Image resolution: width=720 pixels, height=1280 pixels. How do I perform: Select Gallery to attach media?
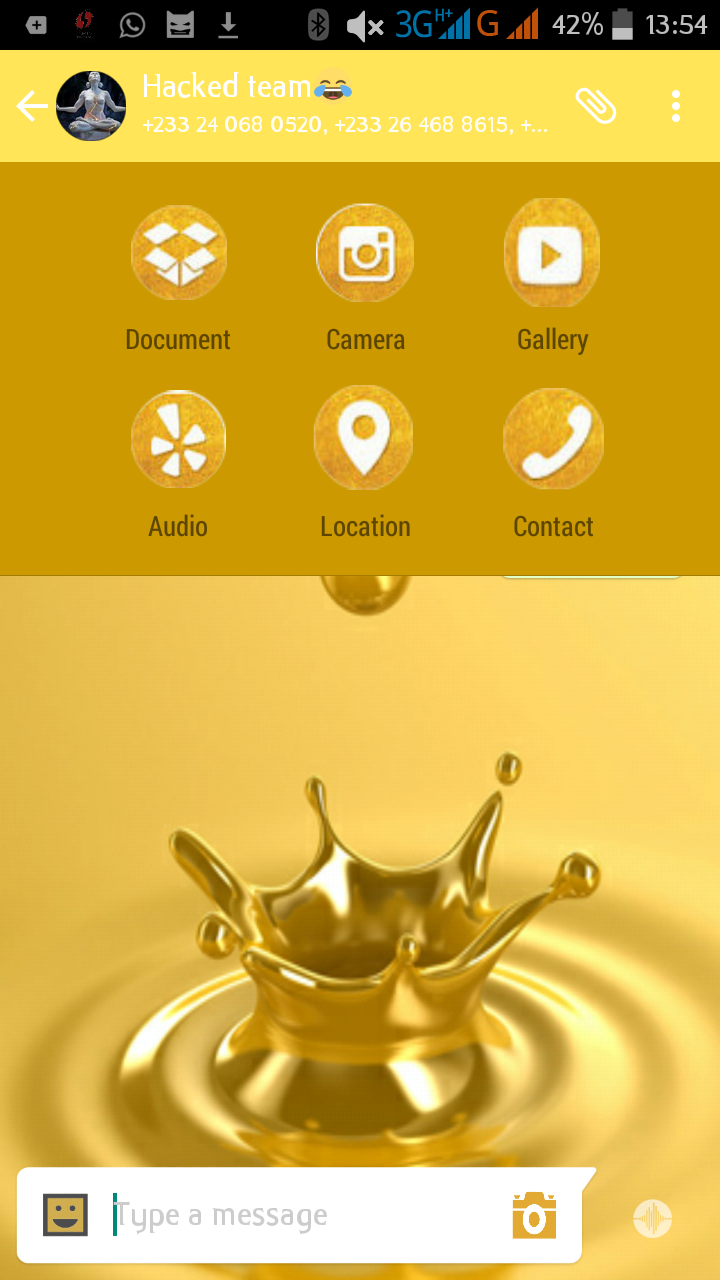point(552,253)
